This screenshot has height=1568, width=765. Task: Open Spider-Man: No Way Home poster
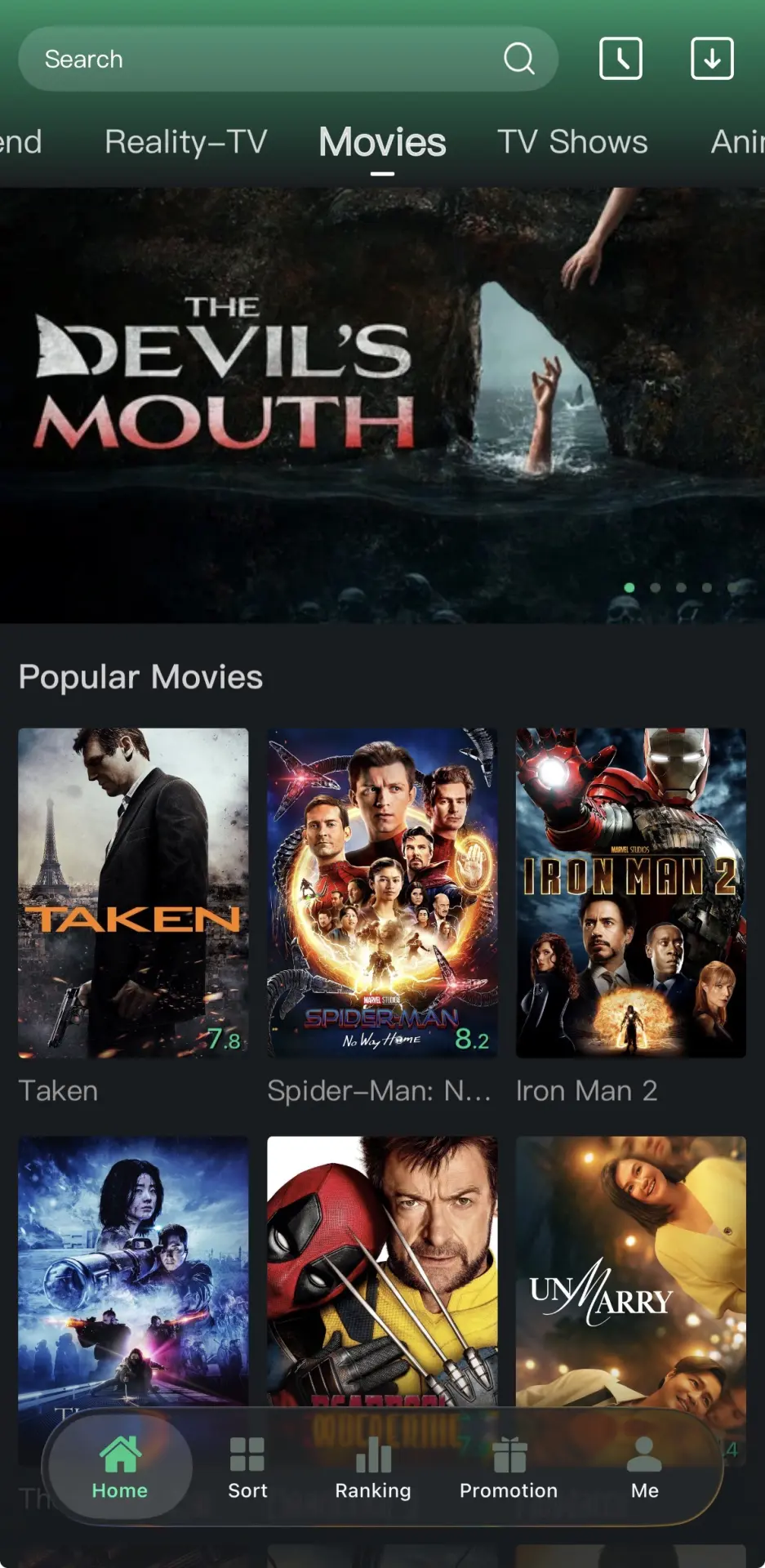click(382, 893)
